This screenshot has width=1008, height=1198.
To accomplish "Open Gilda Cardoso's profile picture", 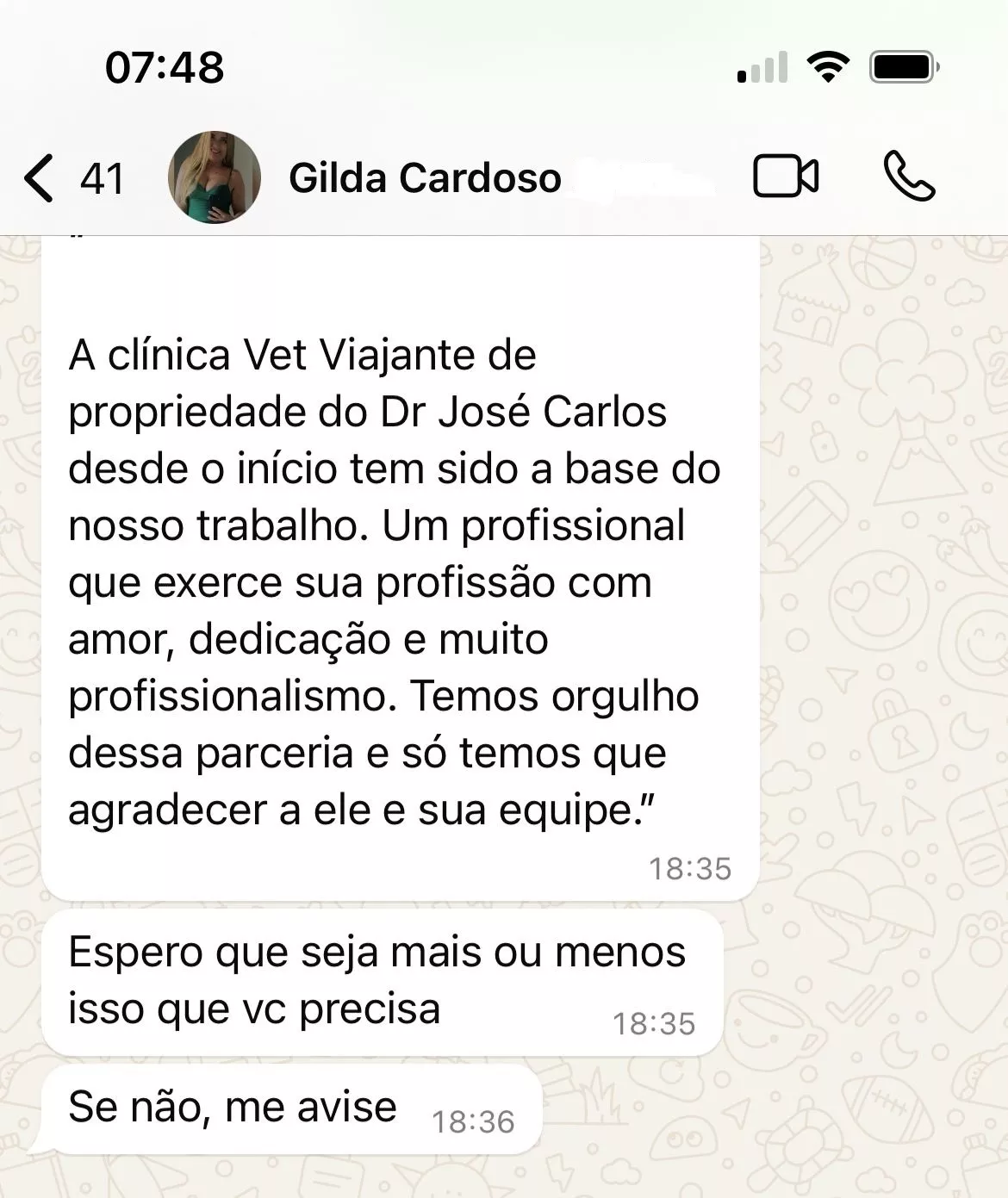I will 214,177.
